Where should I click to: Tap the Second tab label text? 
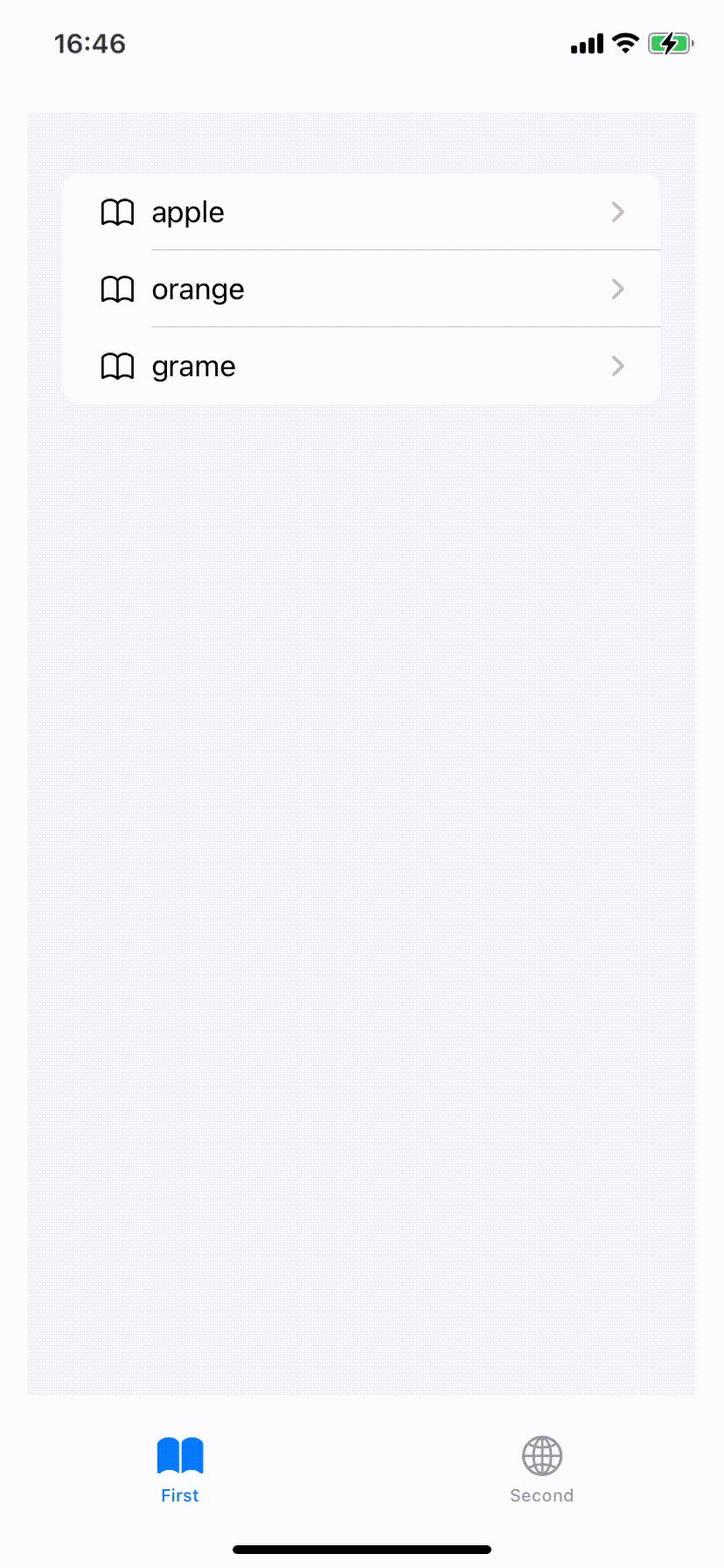(541, 1495)
